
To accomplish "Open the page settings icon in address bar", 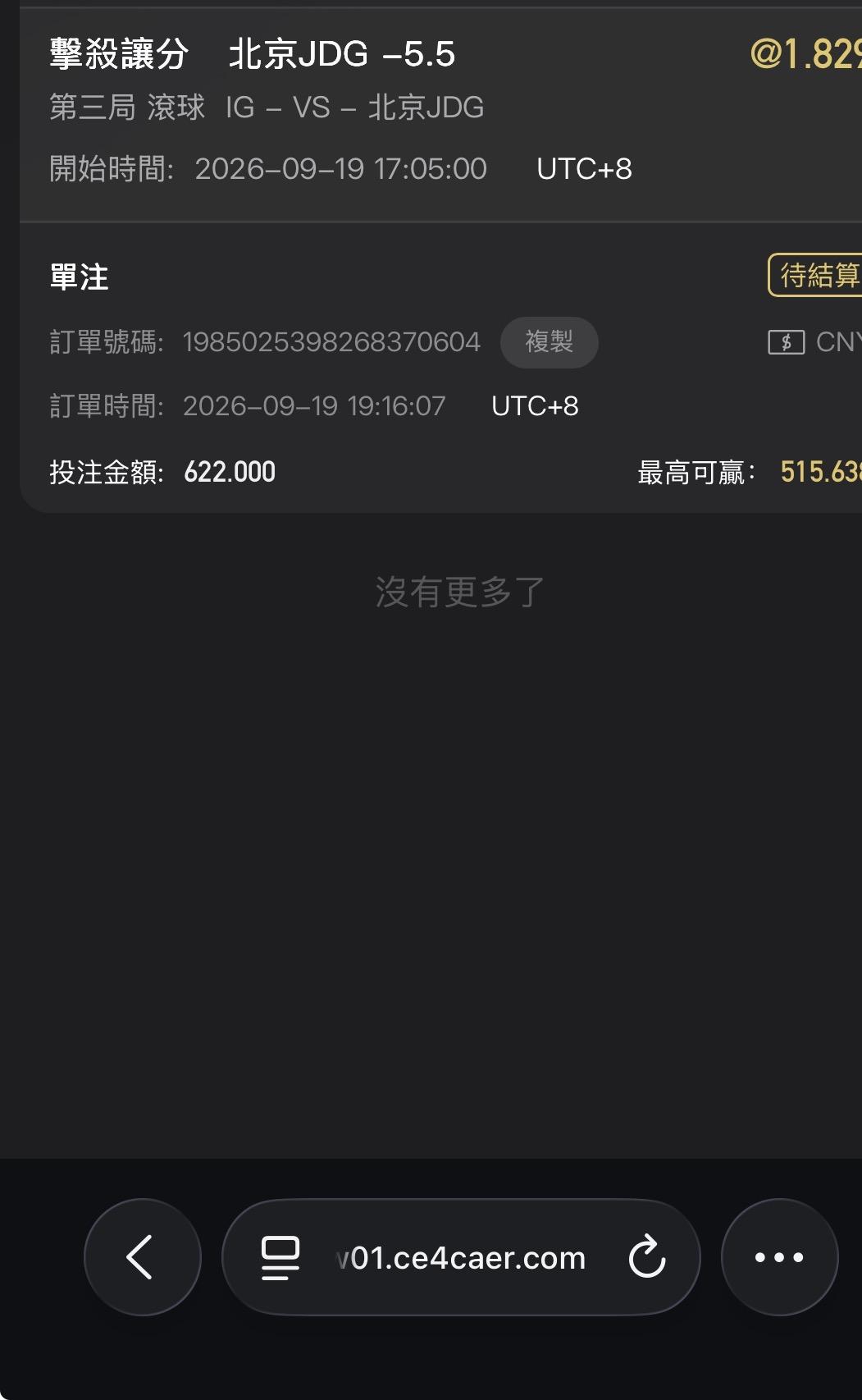I will pos(280,1257).
